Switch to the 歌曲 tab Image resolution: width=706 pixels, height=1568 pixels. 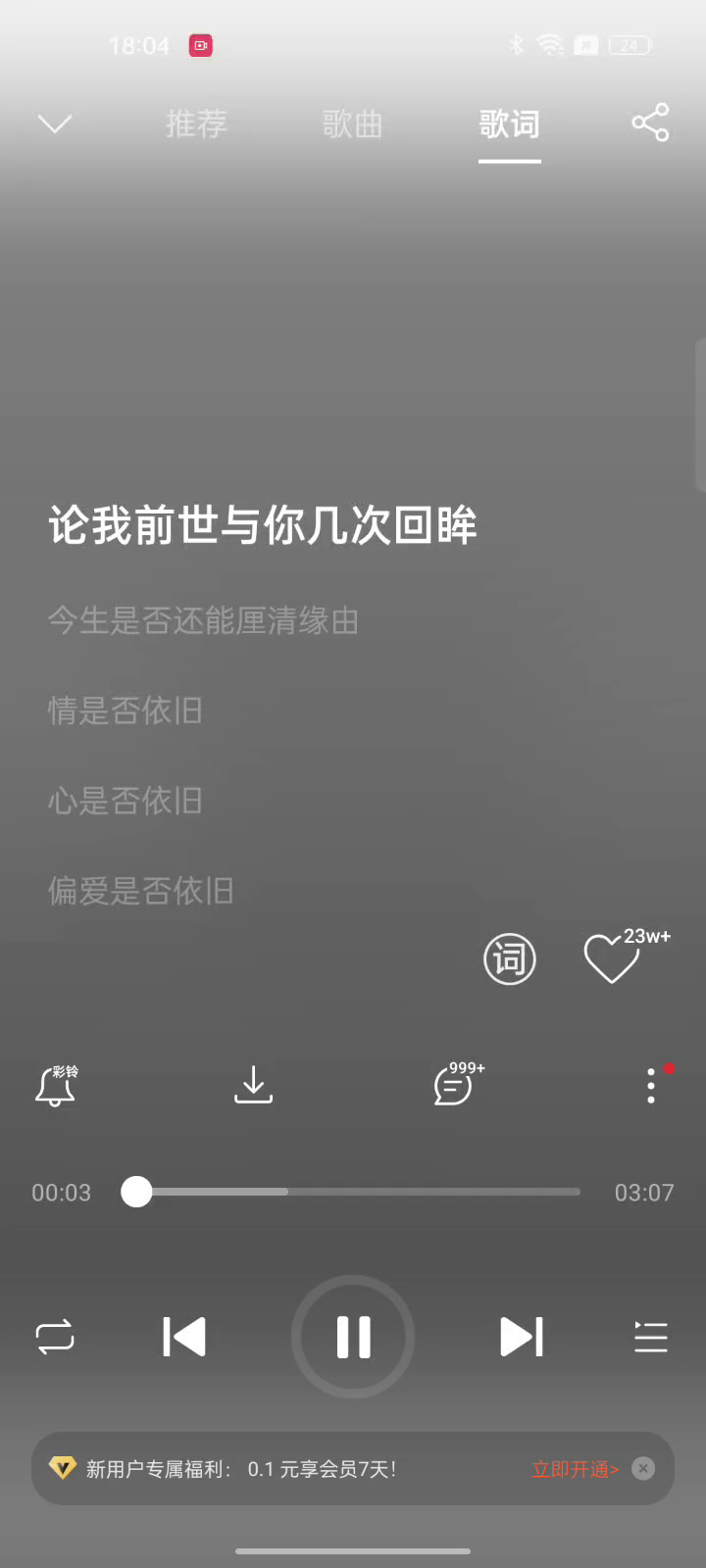click(352, 124)
